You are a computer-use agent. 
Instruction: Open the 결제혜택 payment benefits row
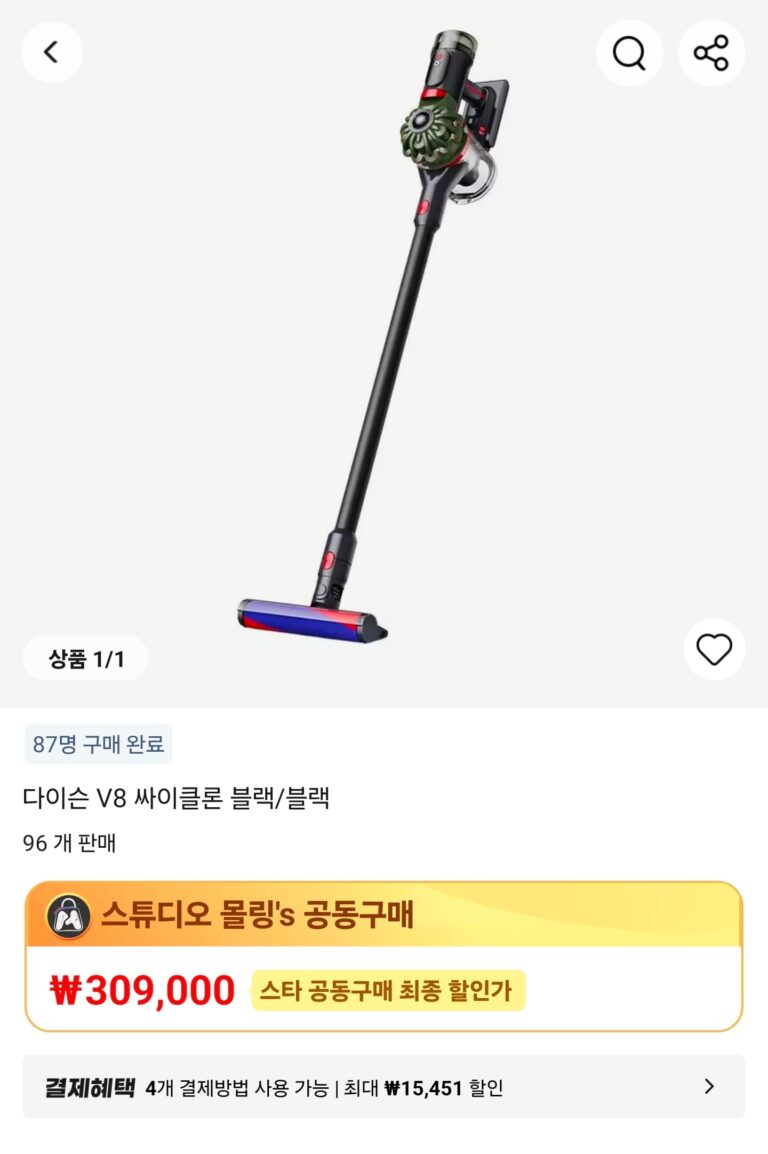point(384,1087)
